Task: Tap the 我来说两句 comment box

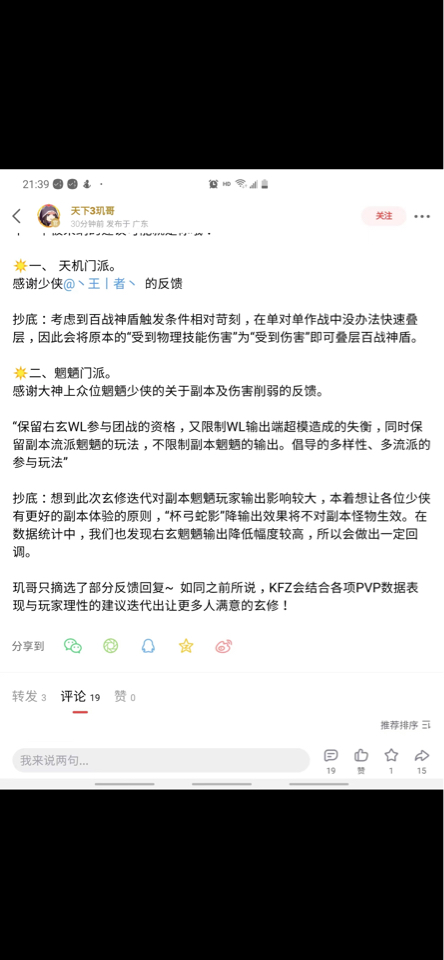Action: 160,760
